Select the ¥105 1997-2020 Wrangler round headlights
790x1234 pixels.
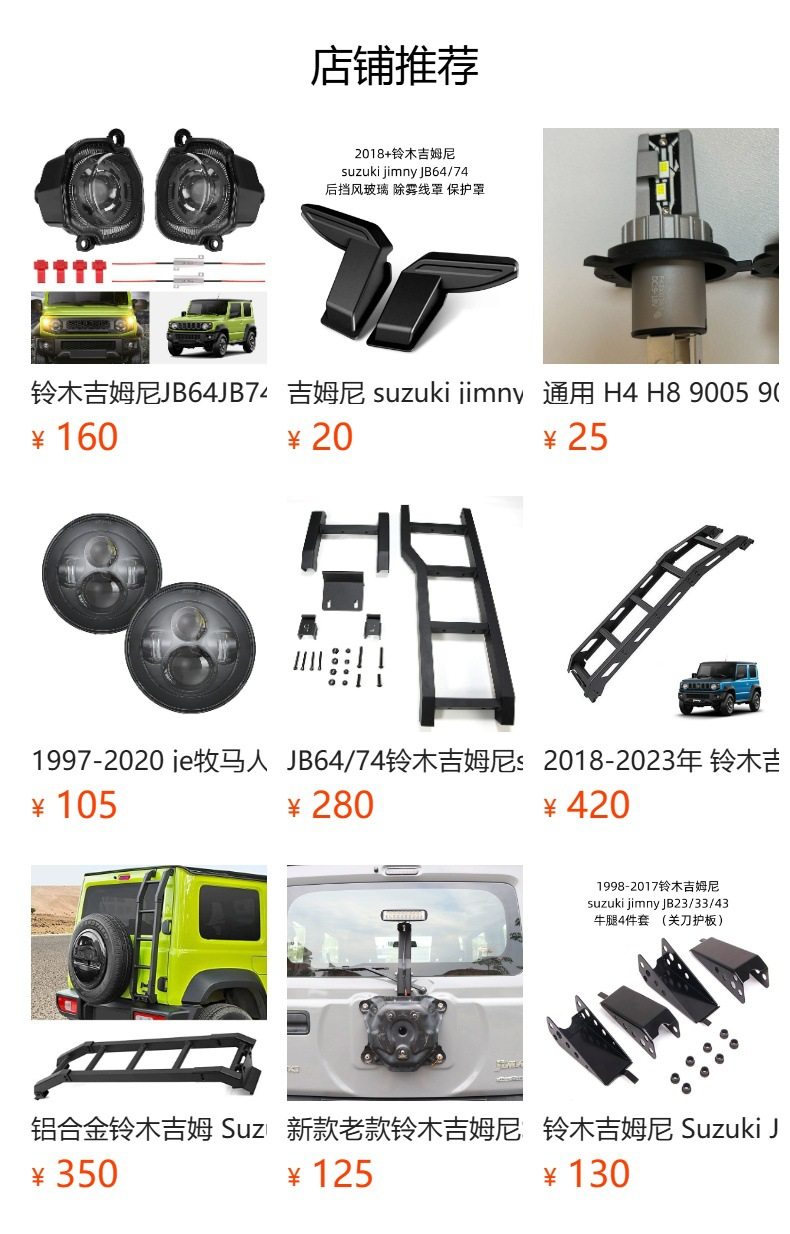click(149, 614)
